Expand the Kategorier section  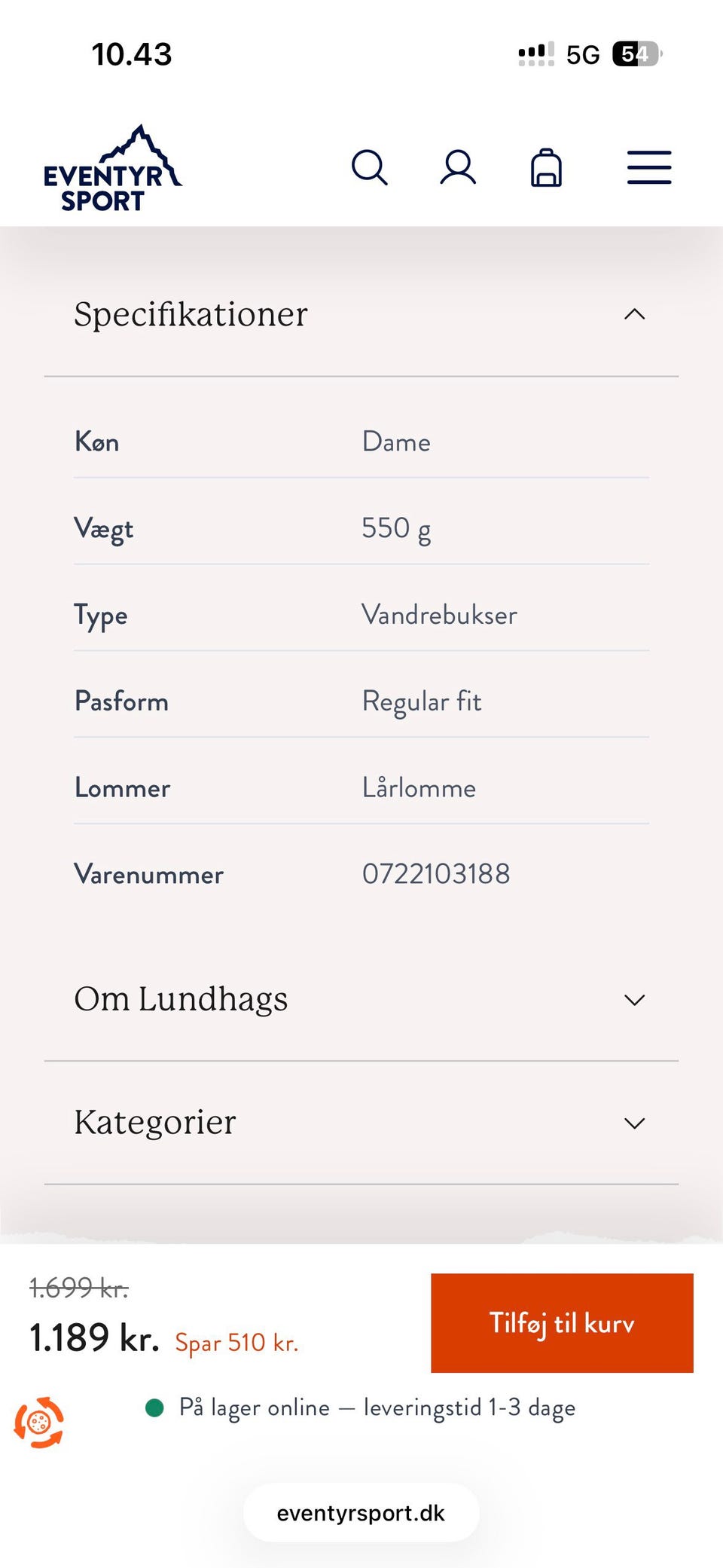coord(634,1123)
